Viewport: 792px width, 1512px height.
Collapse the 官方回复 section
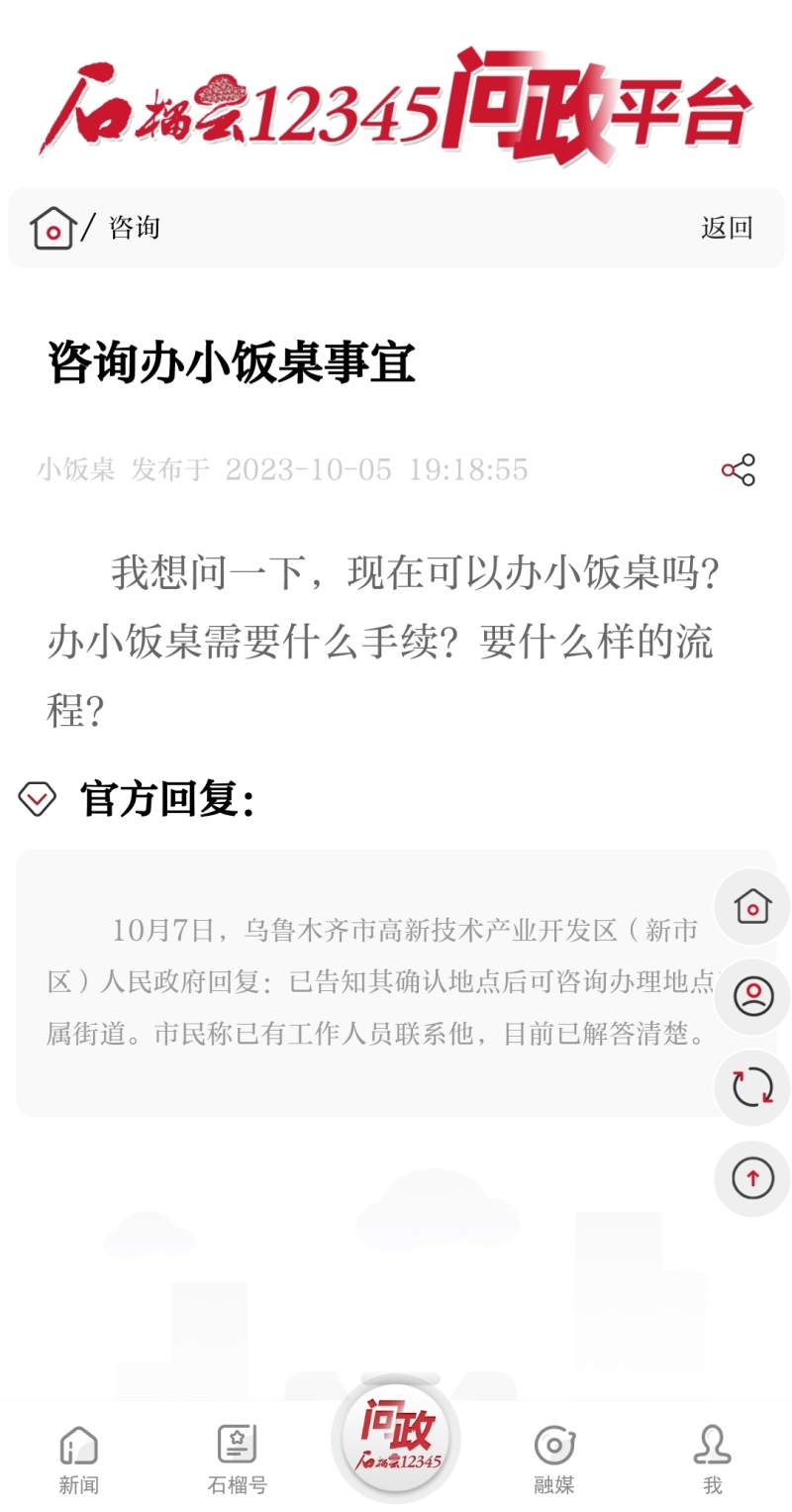[x=38, y=798]
